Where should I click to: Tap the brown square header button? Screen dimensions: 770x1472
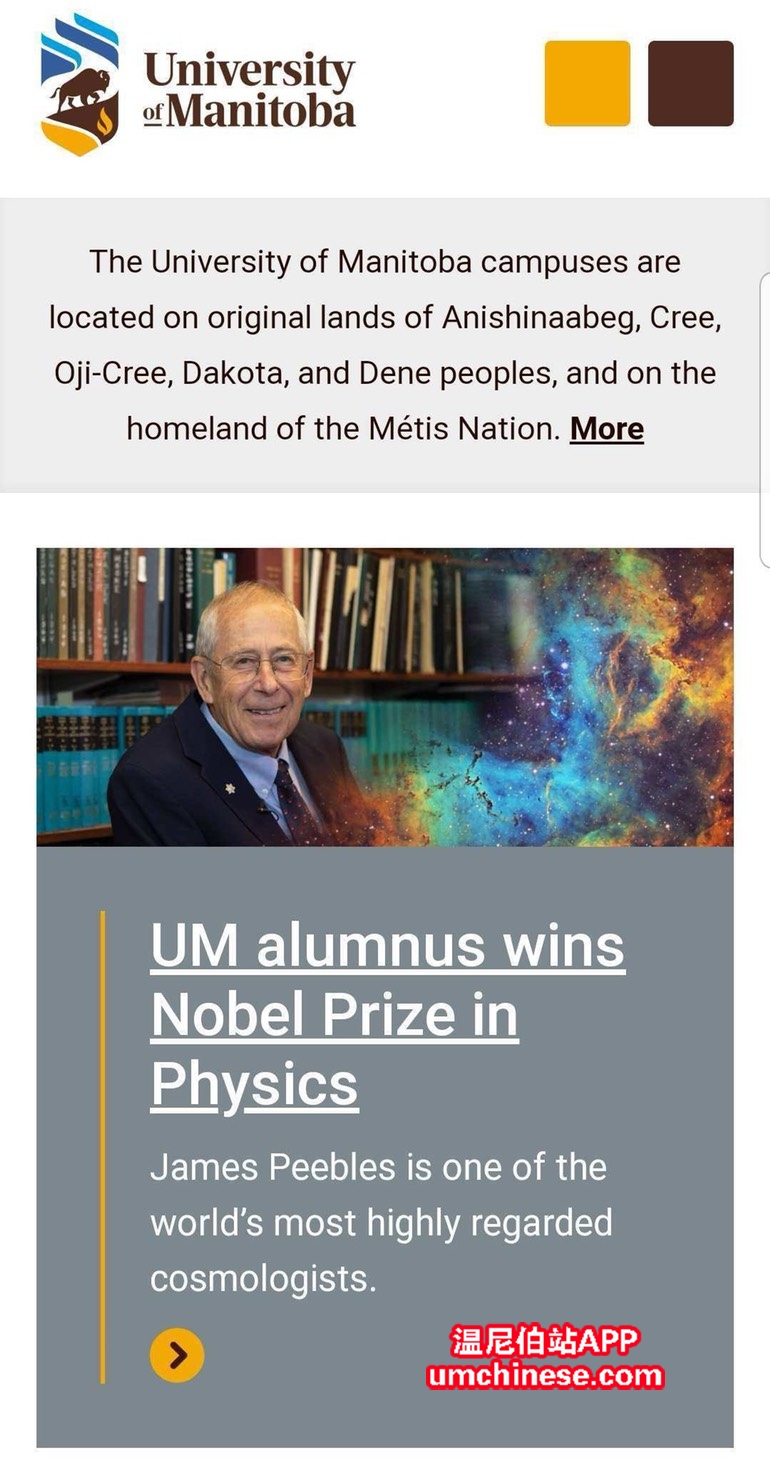[690, 83]
